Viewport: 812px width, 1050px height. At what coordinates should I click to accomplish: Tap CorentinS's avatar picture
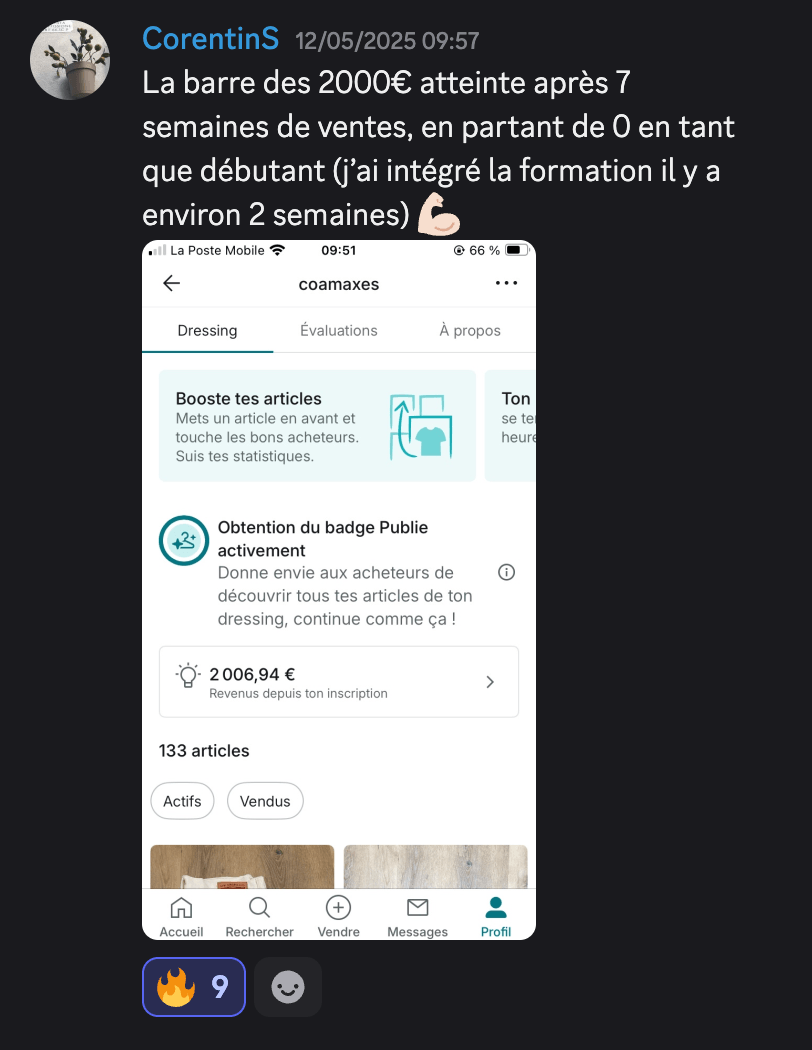(70, 60)
